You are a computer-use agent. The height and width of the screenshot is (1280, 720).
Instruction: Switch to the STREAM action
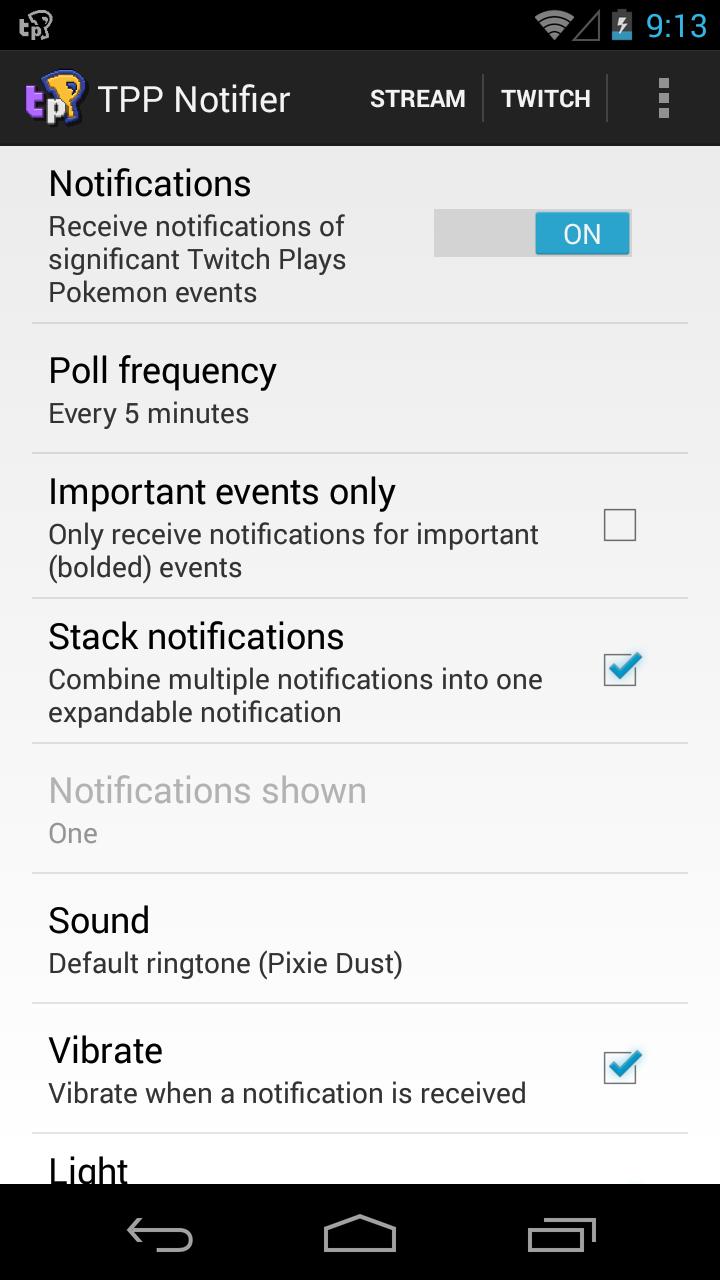[418, 97]
